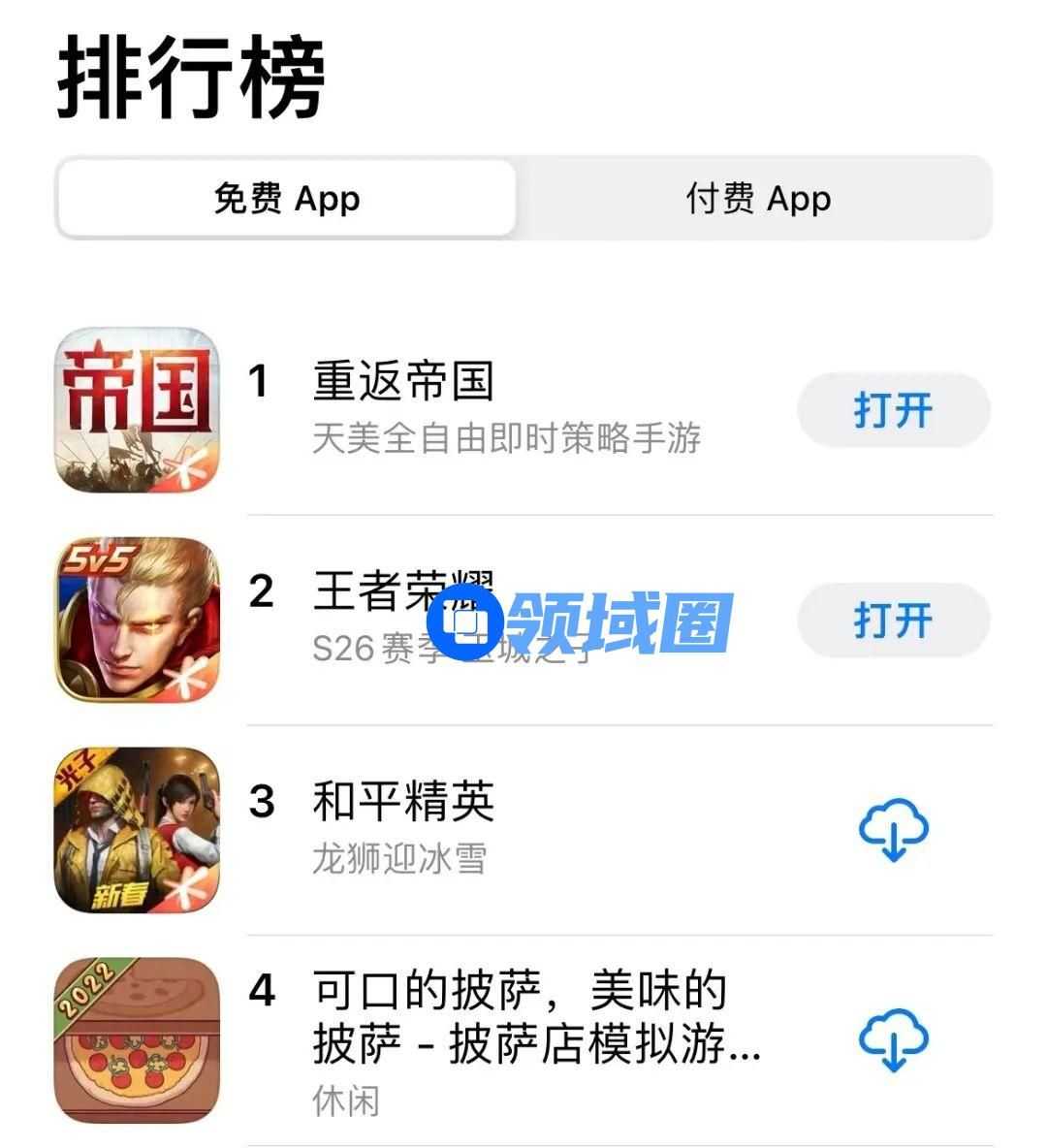Viewport: 1047px width, 1148px height.
Task: Switch to the 免费 App tab
Action: (x=287, y=199)
